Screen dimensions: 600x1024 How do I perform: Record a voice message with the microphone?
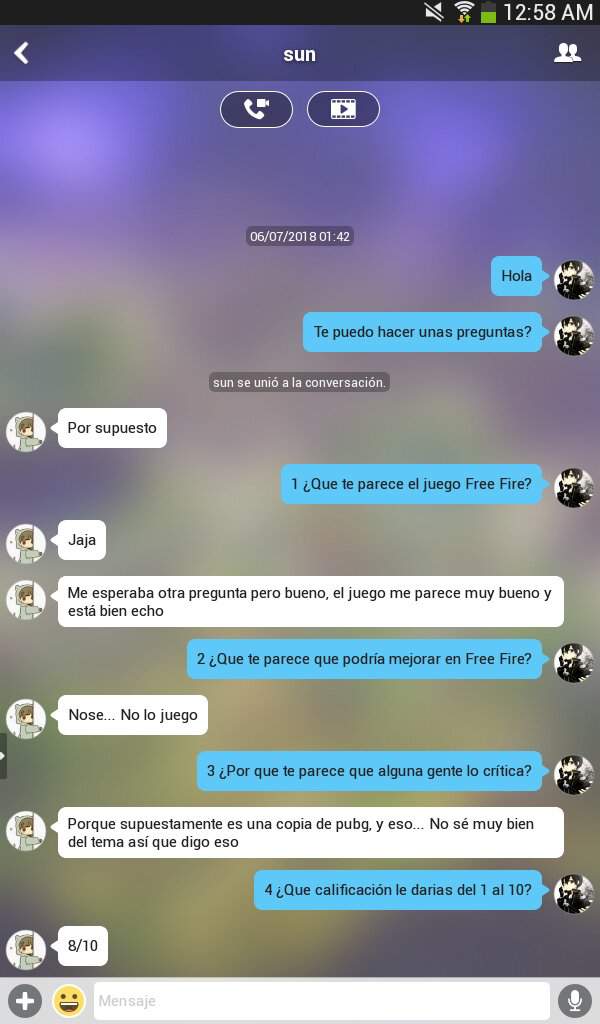coord(574,1000)
